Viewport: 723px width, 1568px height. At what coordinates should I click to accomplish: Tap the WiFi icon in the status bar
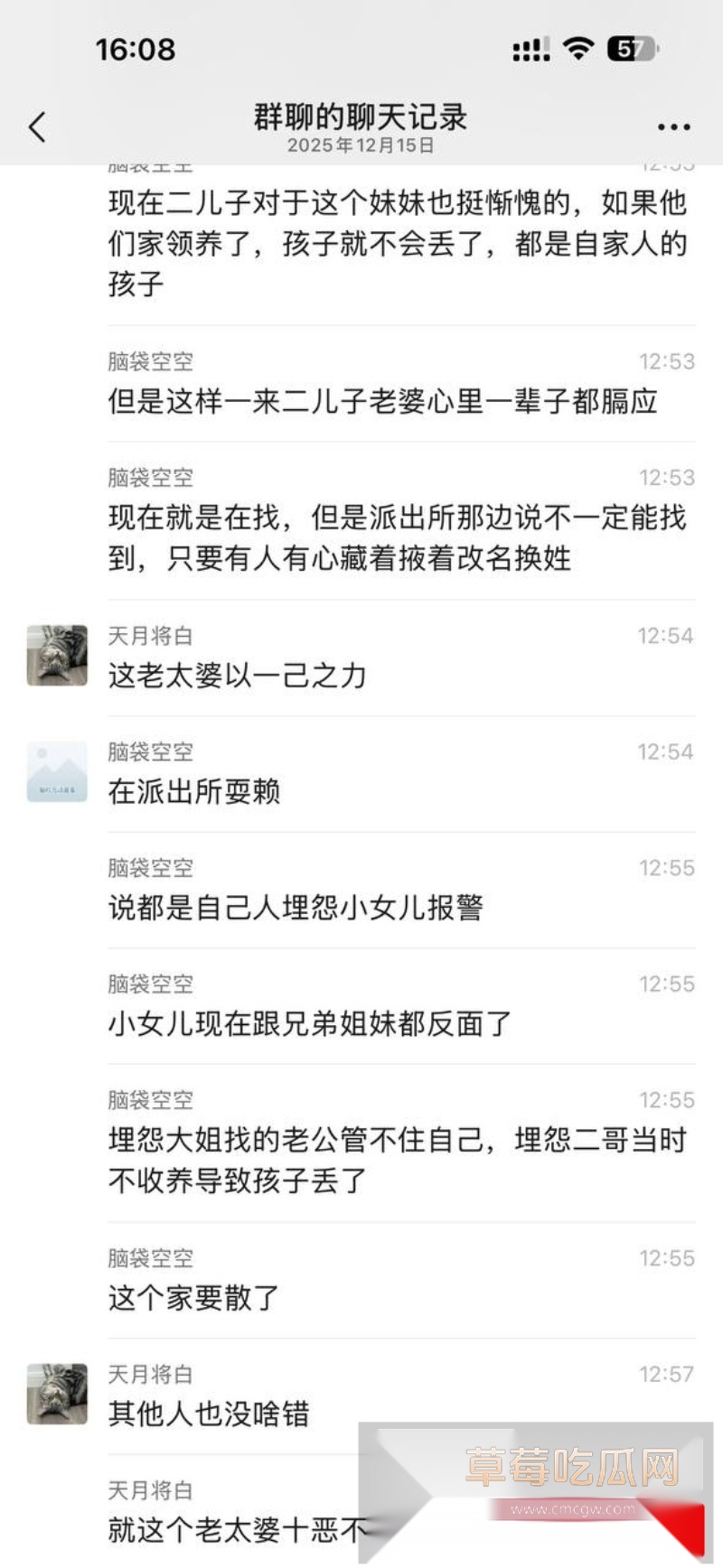(x=579, y=51)
